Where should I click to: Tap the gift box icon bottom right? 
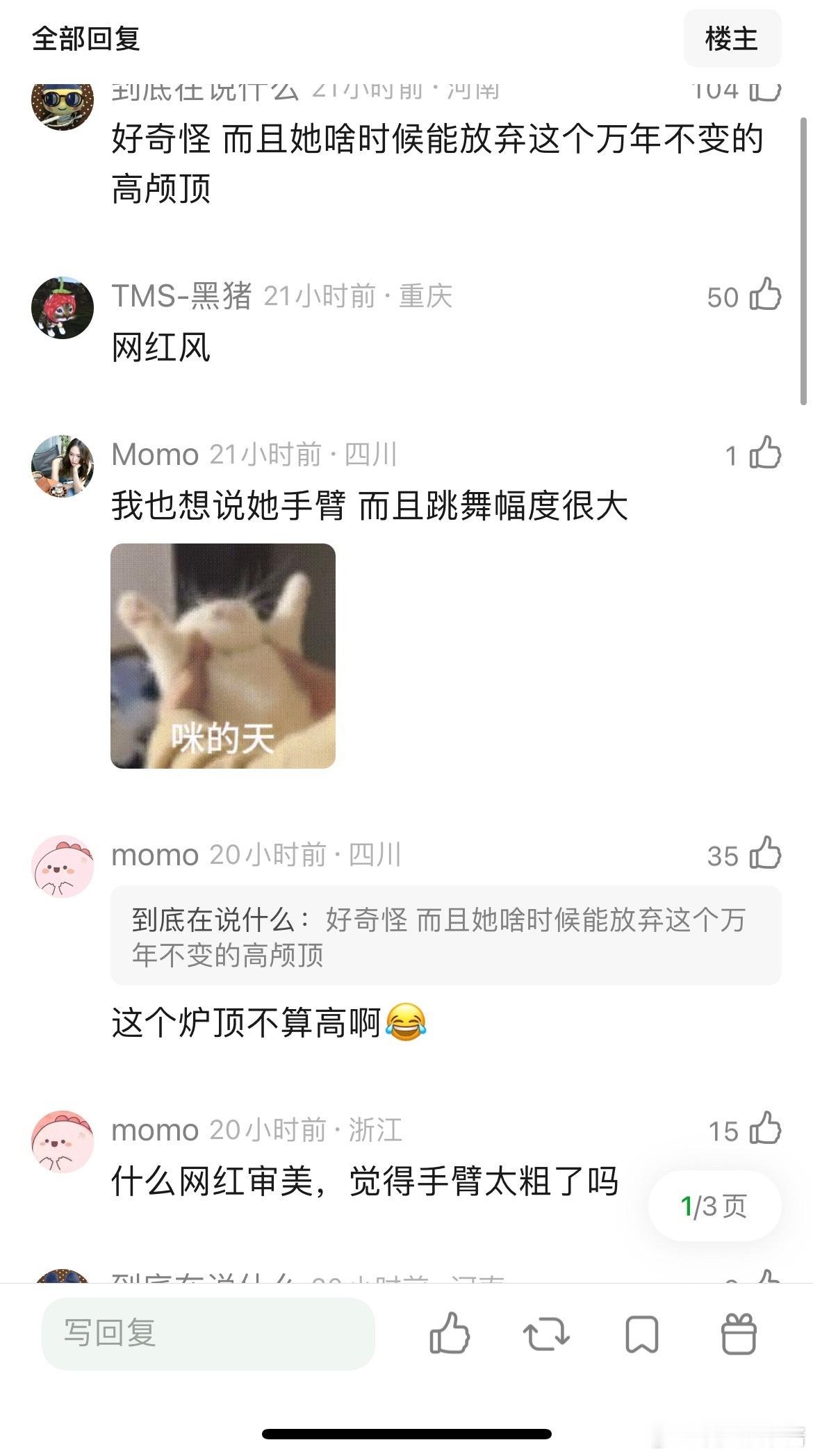coord(739,1332)
